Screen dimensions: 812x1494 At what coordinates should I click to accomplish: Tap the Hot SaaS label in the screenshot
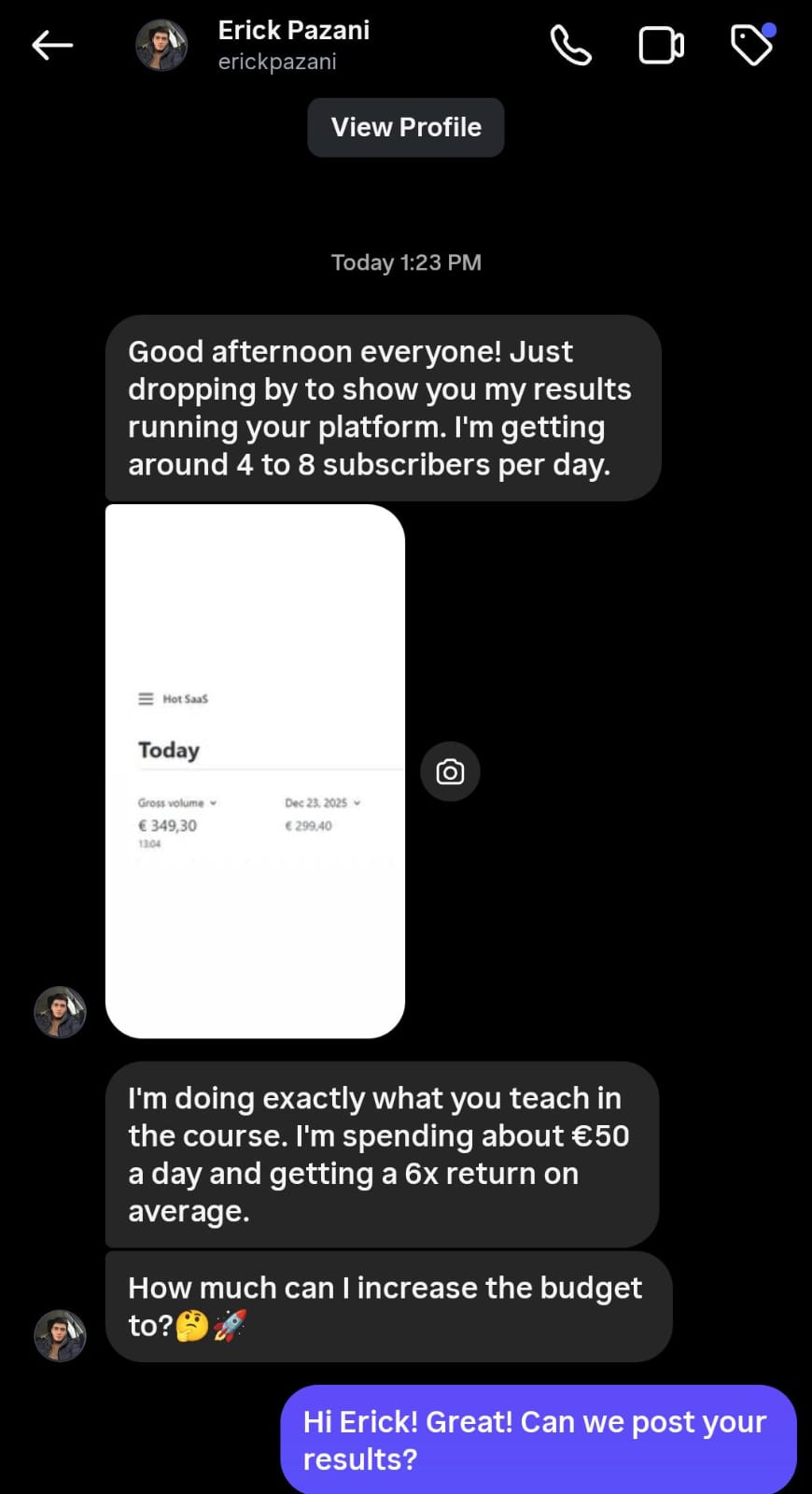point(186,698)
